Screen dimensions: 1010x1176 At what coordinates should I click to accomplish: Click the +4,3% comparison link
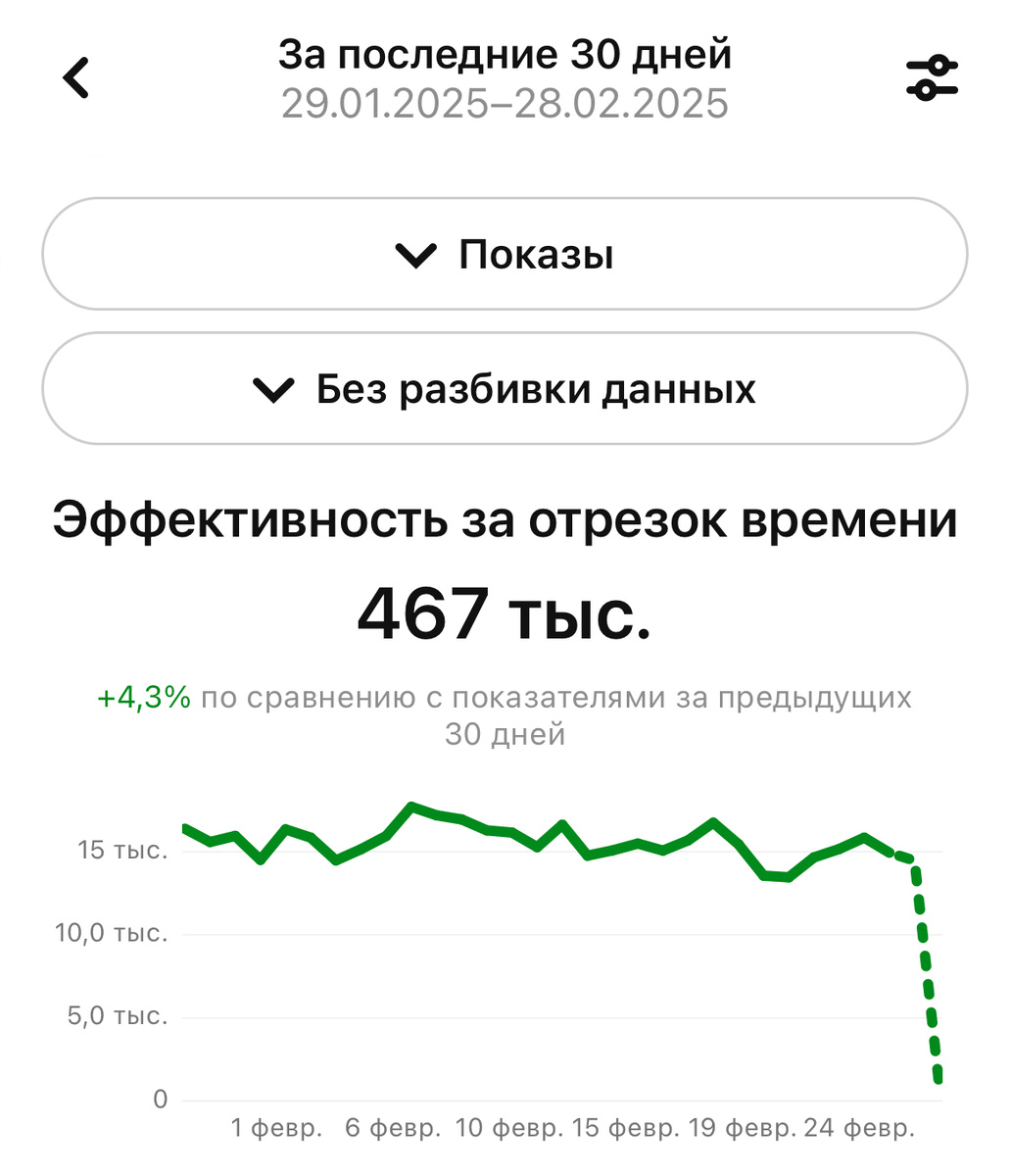(143, 698)
